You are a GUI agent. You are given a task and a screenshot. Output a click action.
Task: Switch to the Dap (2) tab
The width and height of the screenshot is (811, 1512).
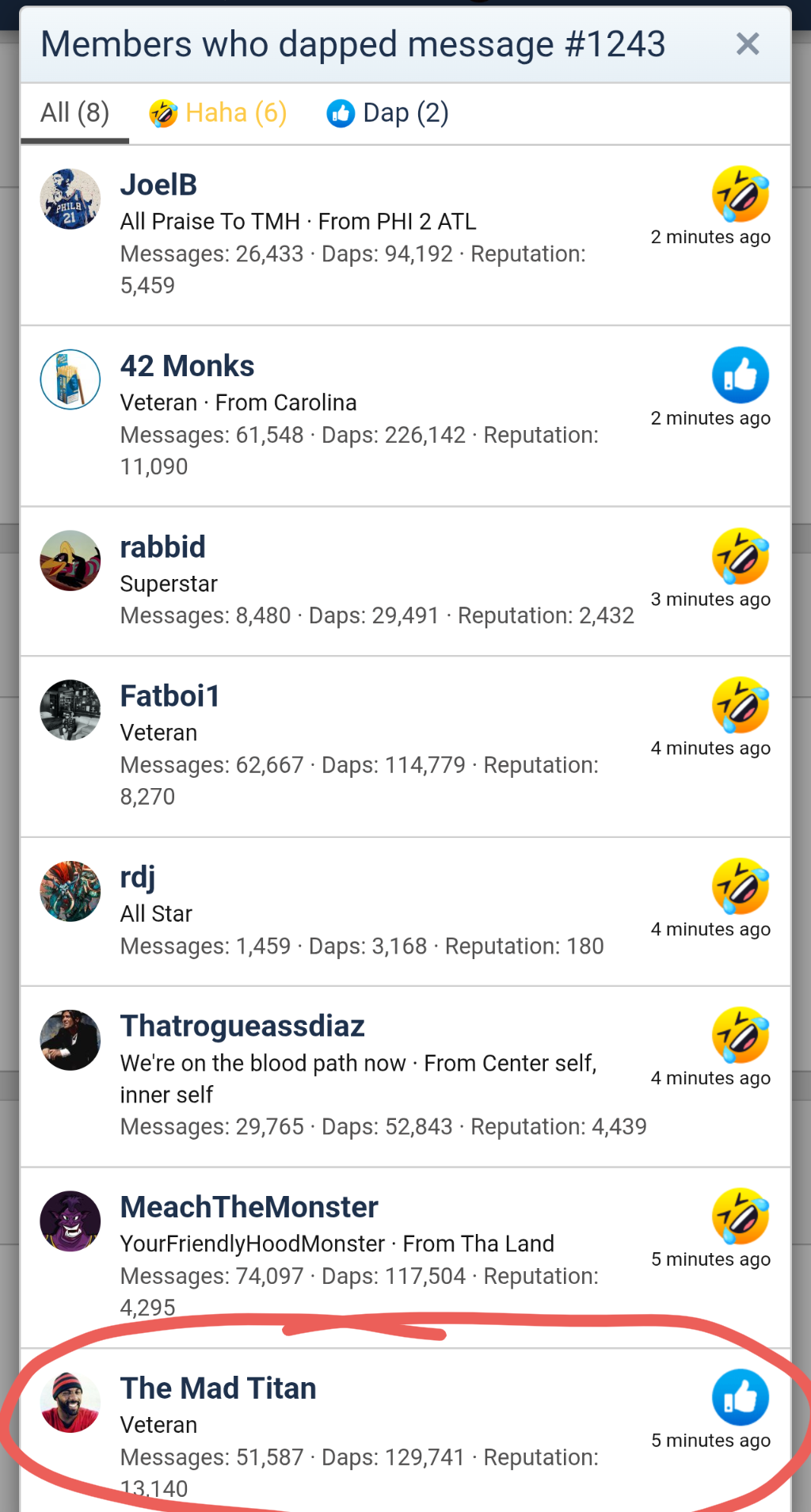388,113
